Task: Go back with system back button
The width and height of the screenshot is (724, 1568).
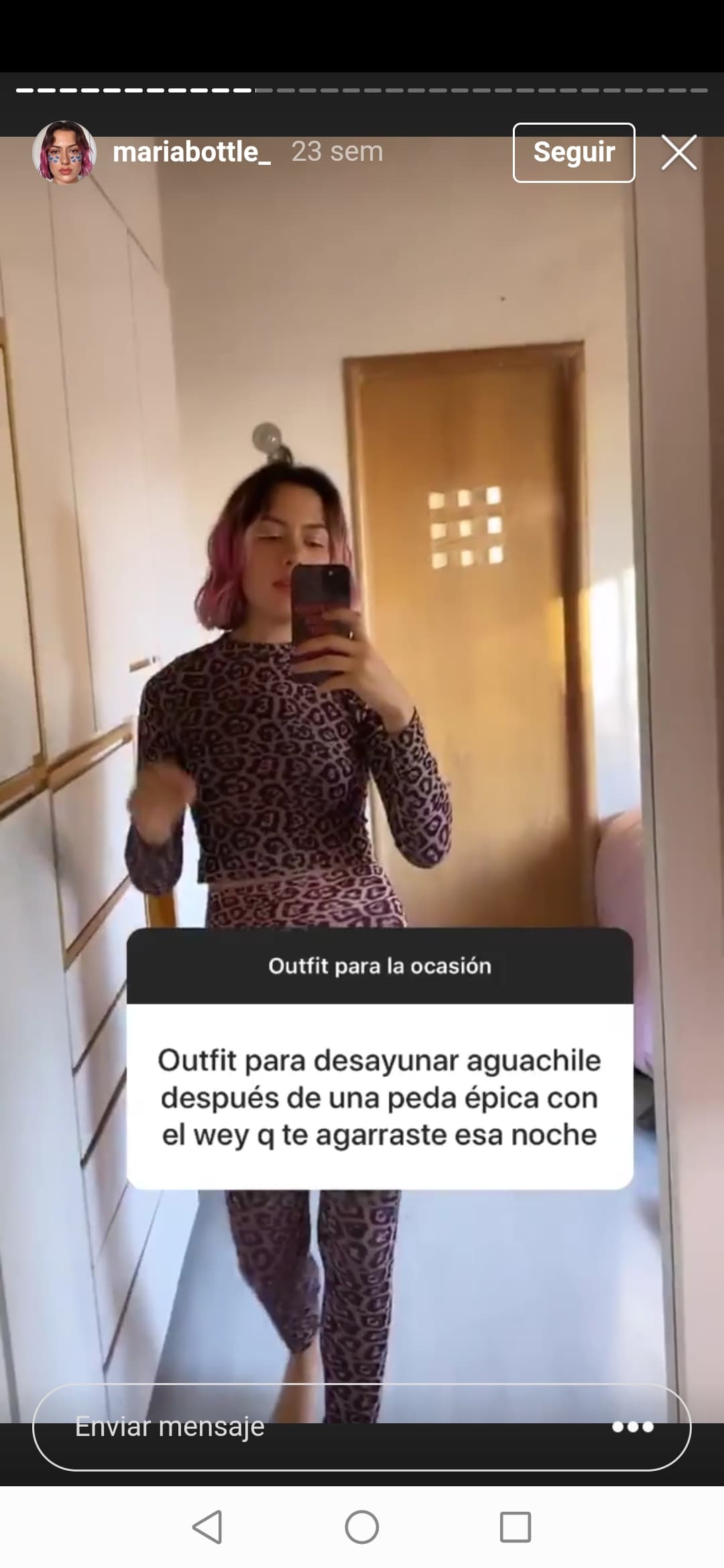Action: (x=207, y=1527)
